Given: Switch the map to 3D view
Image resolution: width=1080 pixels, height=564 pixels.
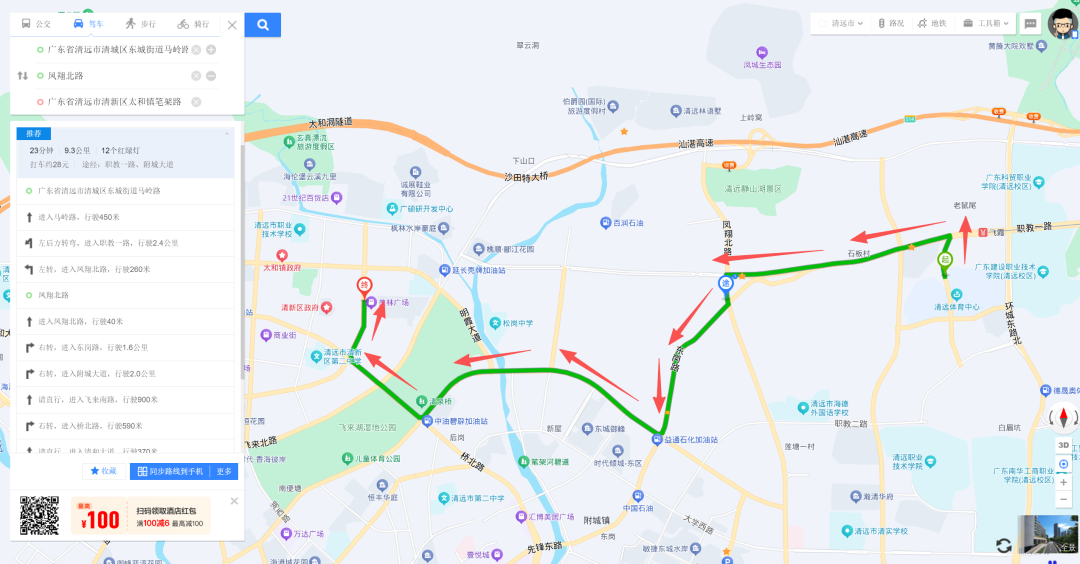Looking at the screenshot, I should coord(1063,445).
